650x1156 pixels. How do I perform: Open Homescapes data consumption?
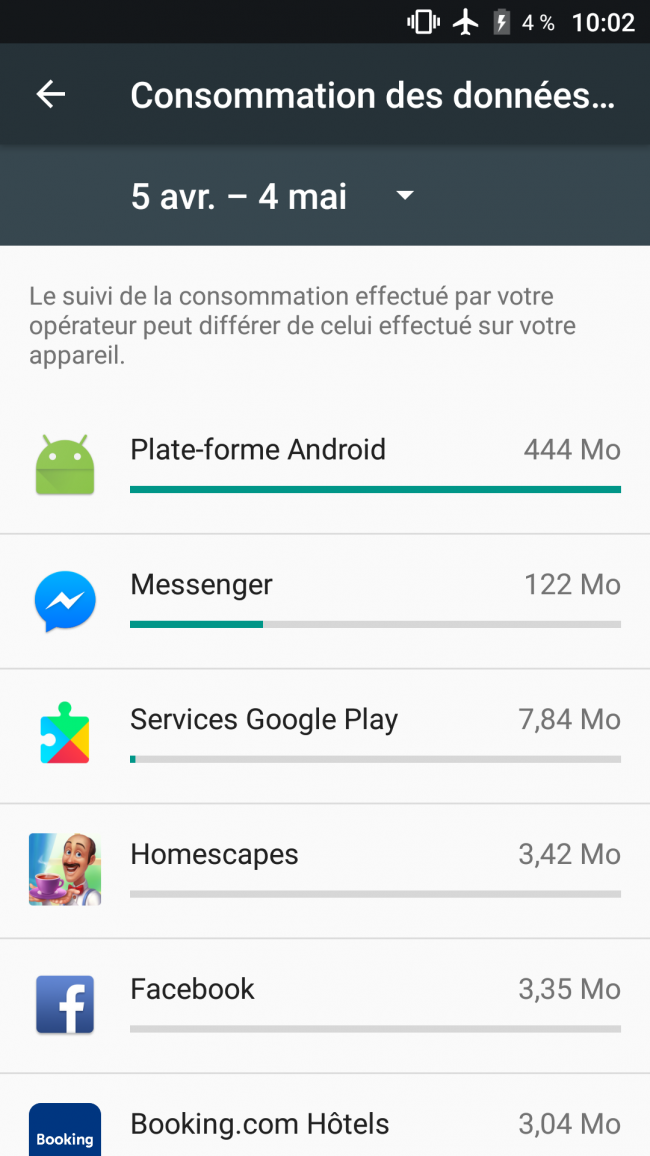tap(325, 871)
